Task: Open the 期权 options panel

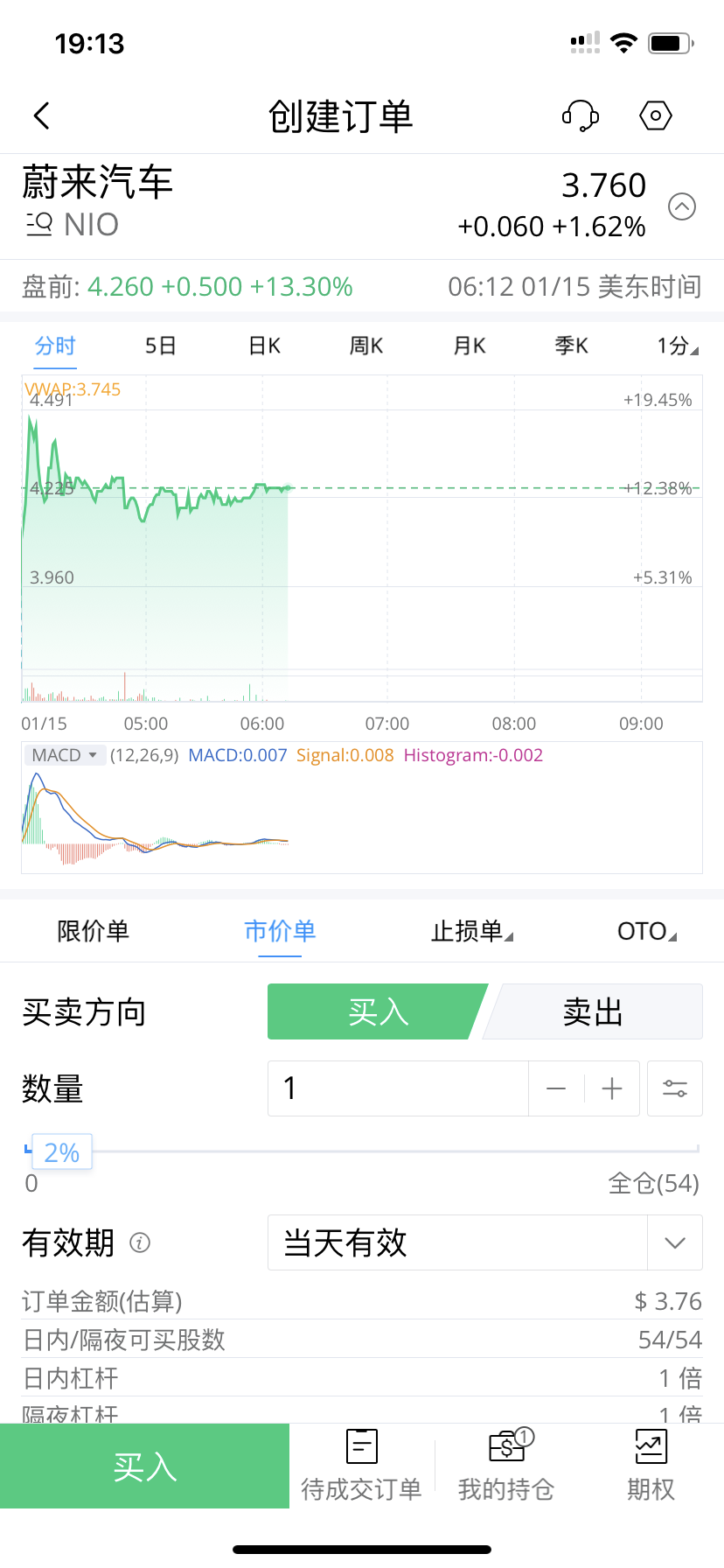Action: click(650, 1466)
